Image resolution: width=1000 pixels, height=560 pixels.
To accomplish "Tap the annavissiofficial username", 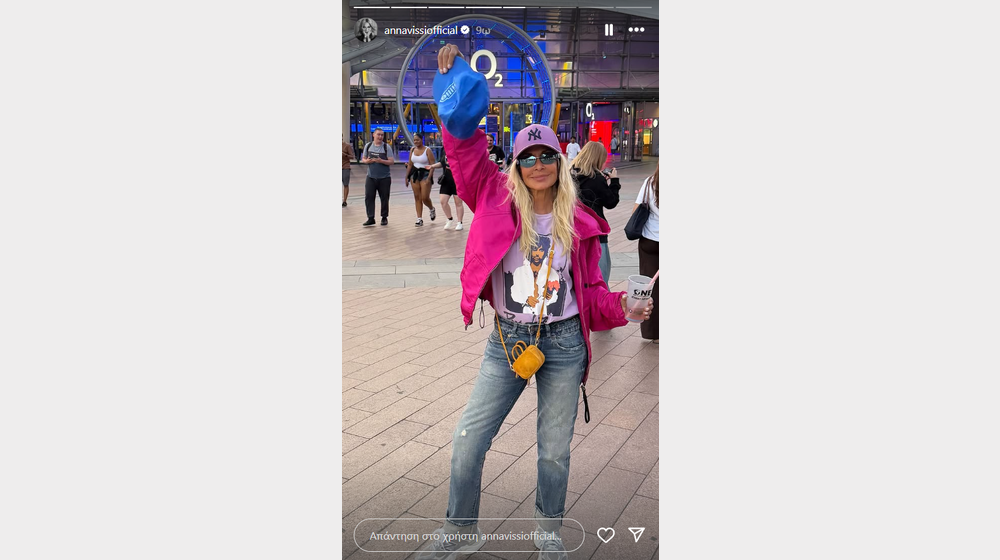I will point(420,30).
